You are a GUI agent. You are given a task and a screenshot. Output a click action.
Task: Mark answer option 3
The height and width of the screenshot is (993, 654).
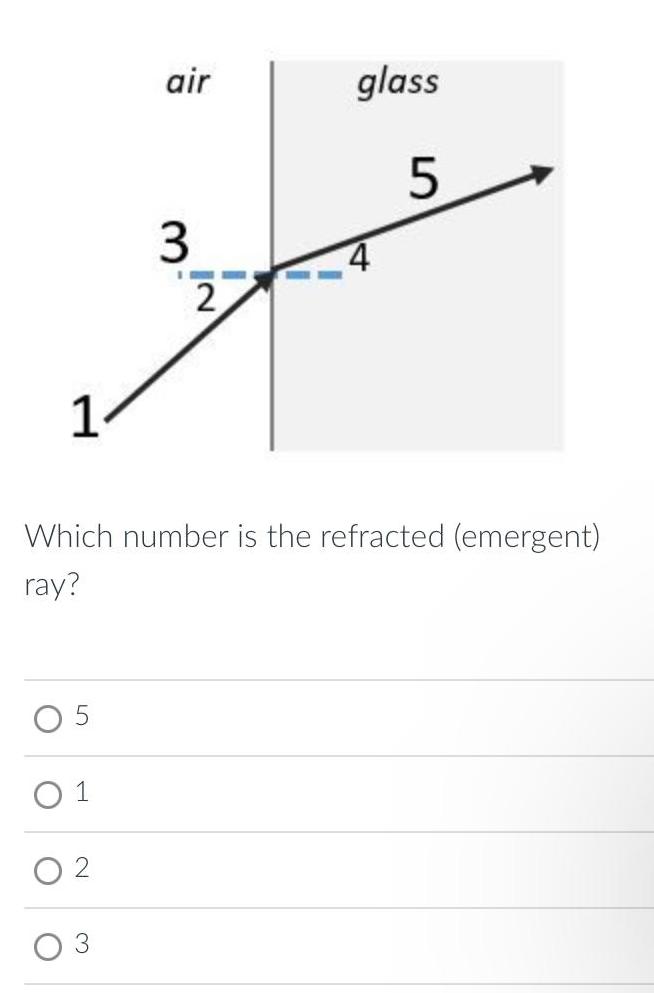point(45,946)
